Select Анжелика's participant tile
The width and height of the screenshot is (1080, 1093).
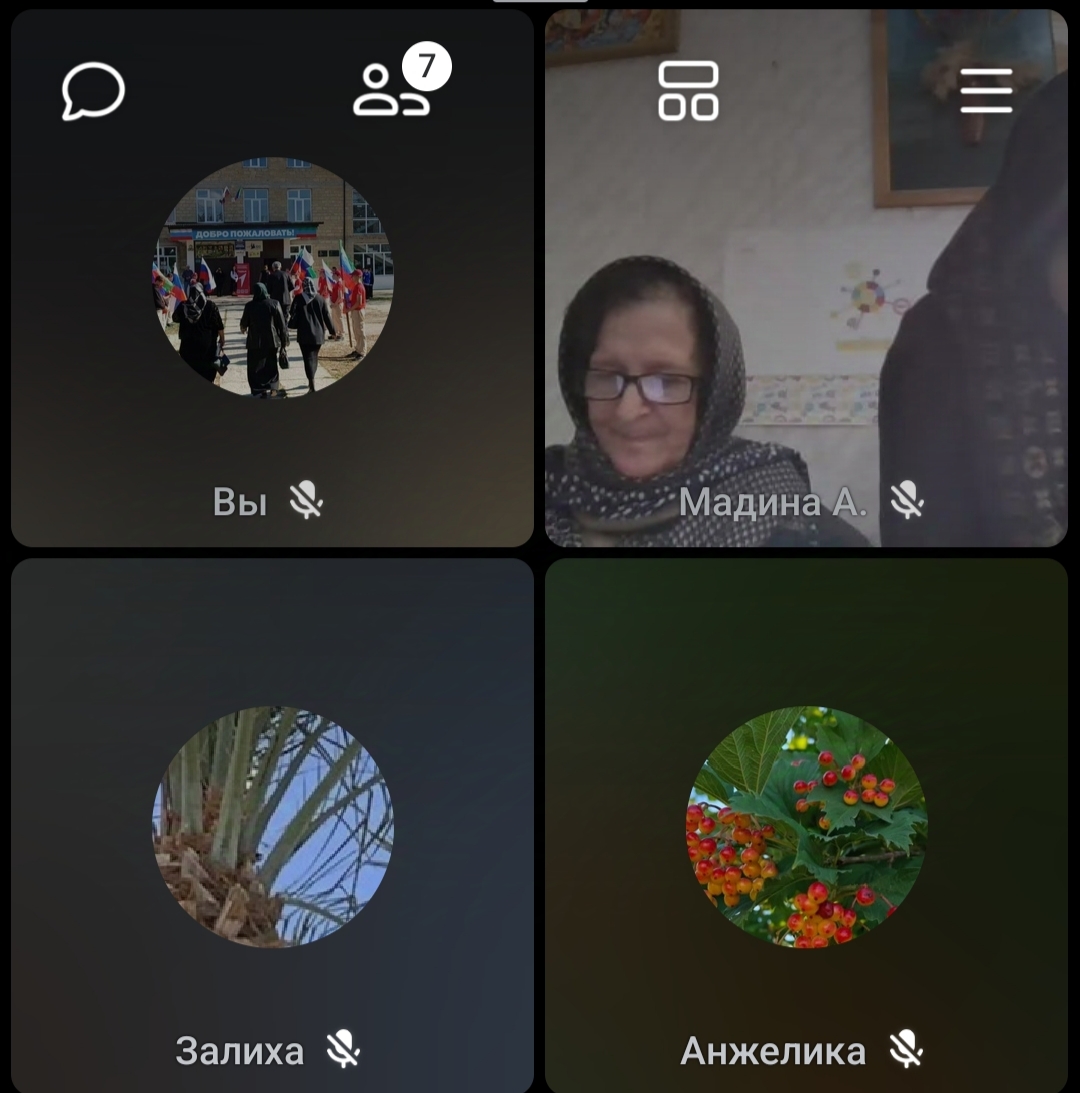(x=806, y=826)
